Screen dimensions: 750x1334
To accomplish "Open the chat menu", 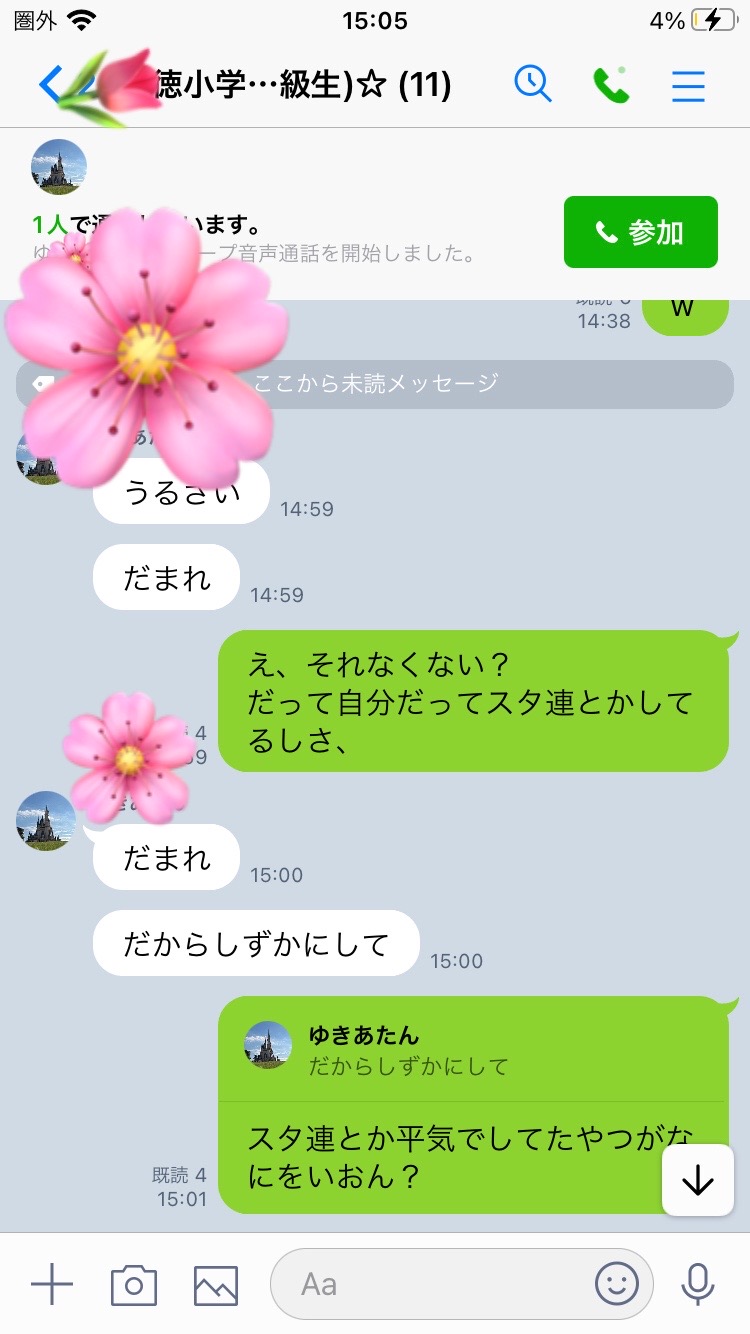I will [x=688, y=85].
